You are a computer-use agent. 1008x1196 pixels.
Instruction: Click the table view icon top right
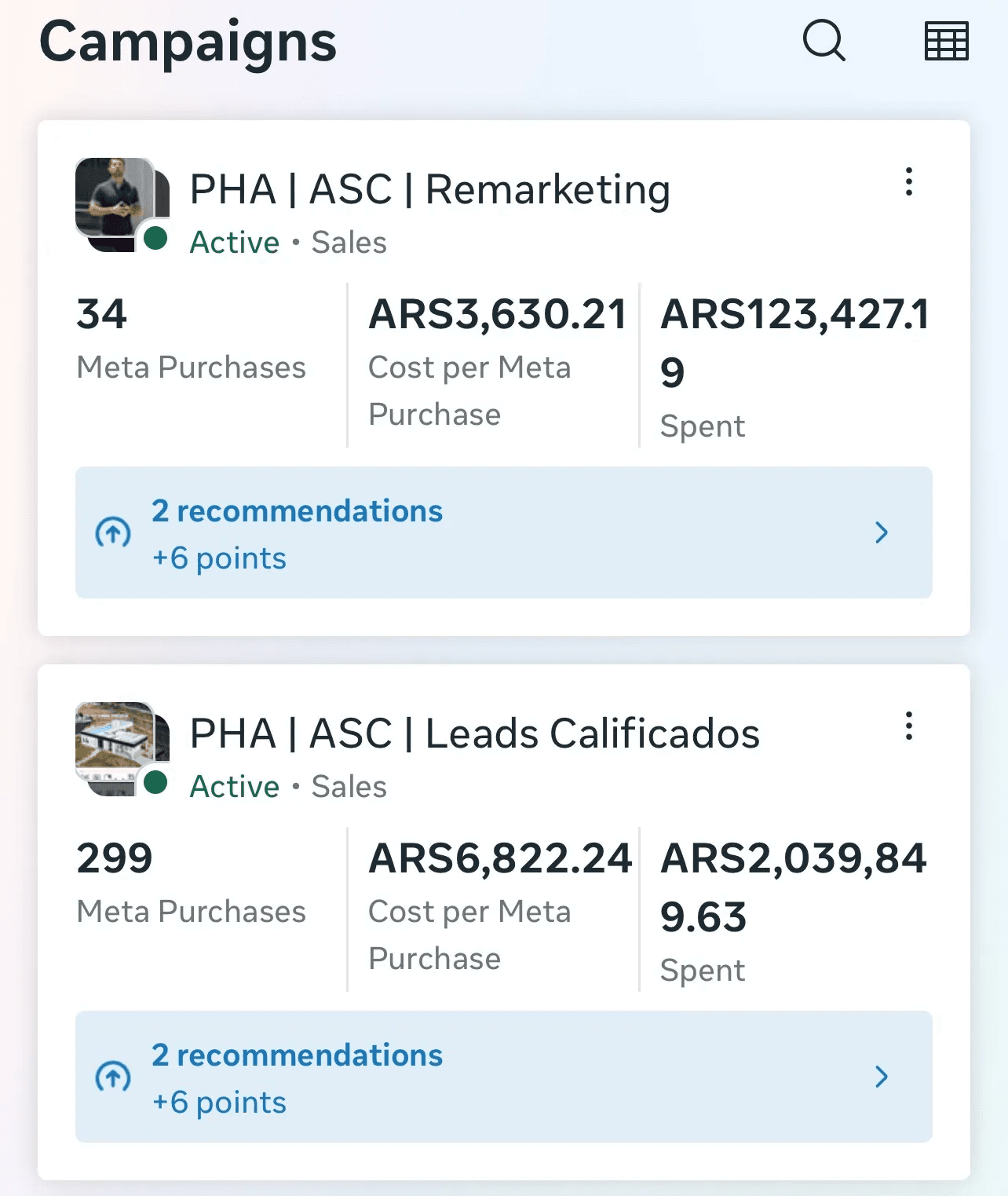pyautogui.click(x=946, y=42)
